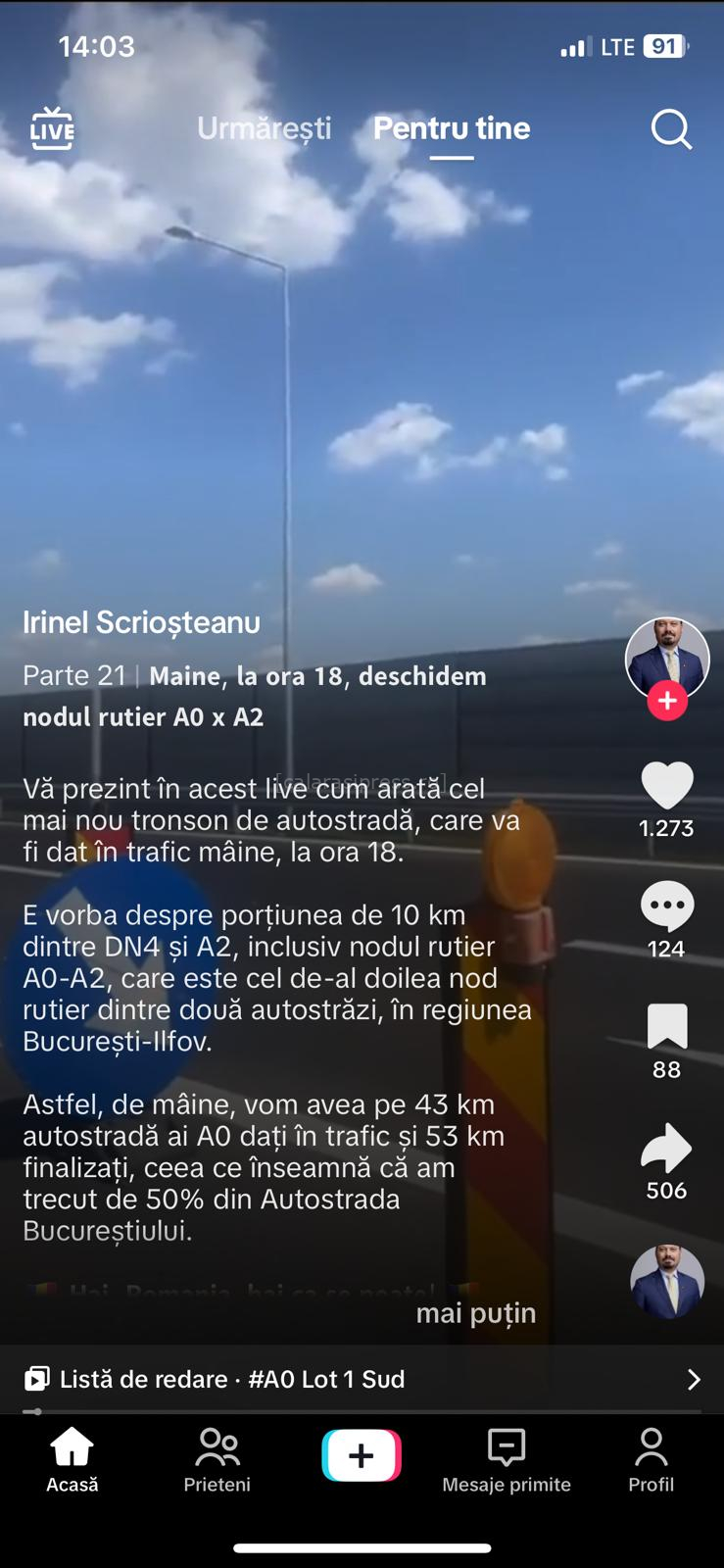Open Mesaje primite inbox
The image size is (724, 1568).
[507, 1460]
